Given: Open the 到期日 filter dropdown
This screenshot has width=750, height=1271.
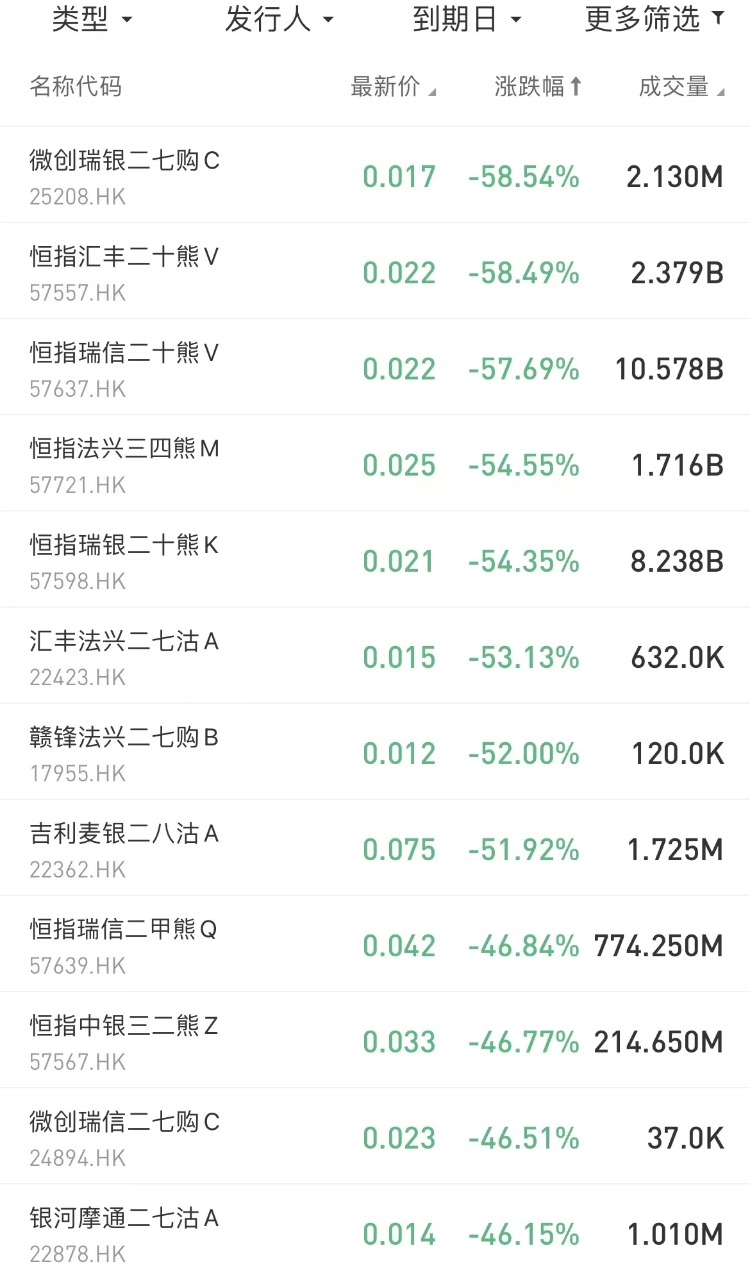Looking at the screenshot, I should pyautogui.click(x=467, y=19).
